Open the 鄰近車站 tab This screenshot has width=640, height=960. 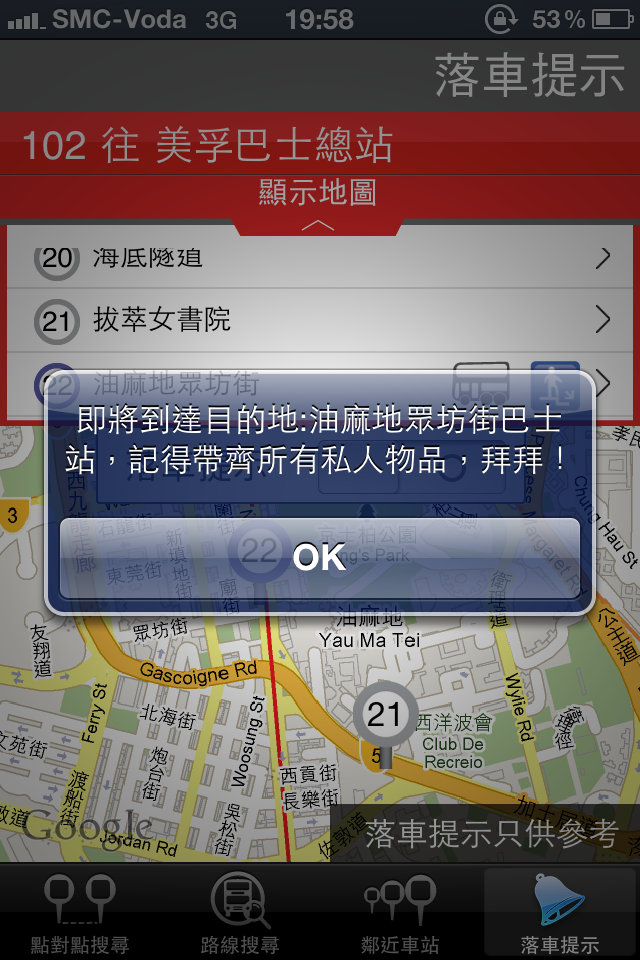pyautogui.click(x=400, y=912)
